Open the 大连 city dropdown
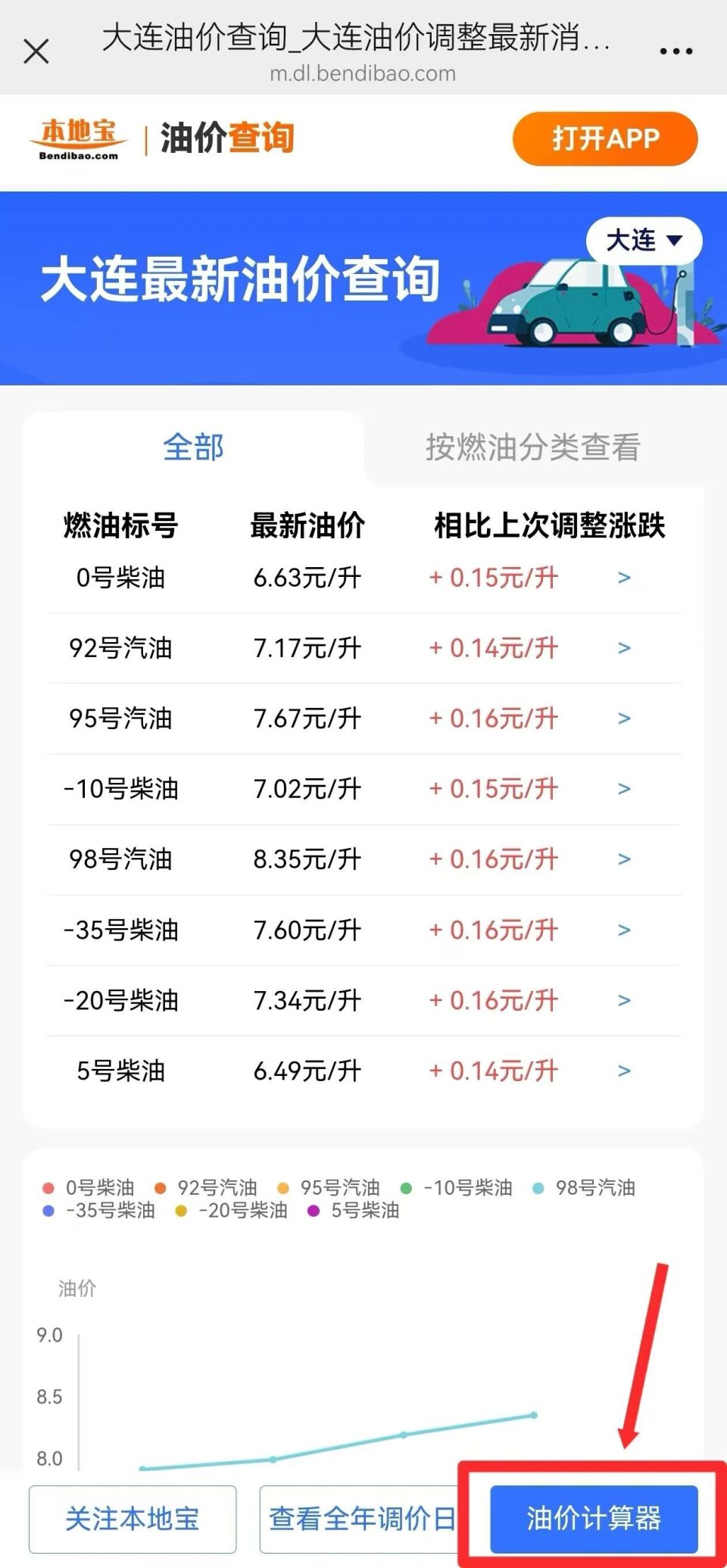Viewport: 727px width, 1568px height. [644, 239]
